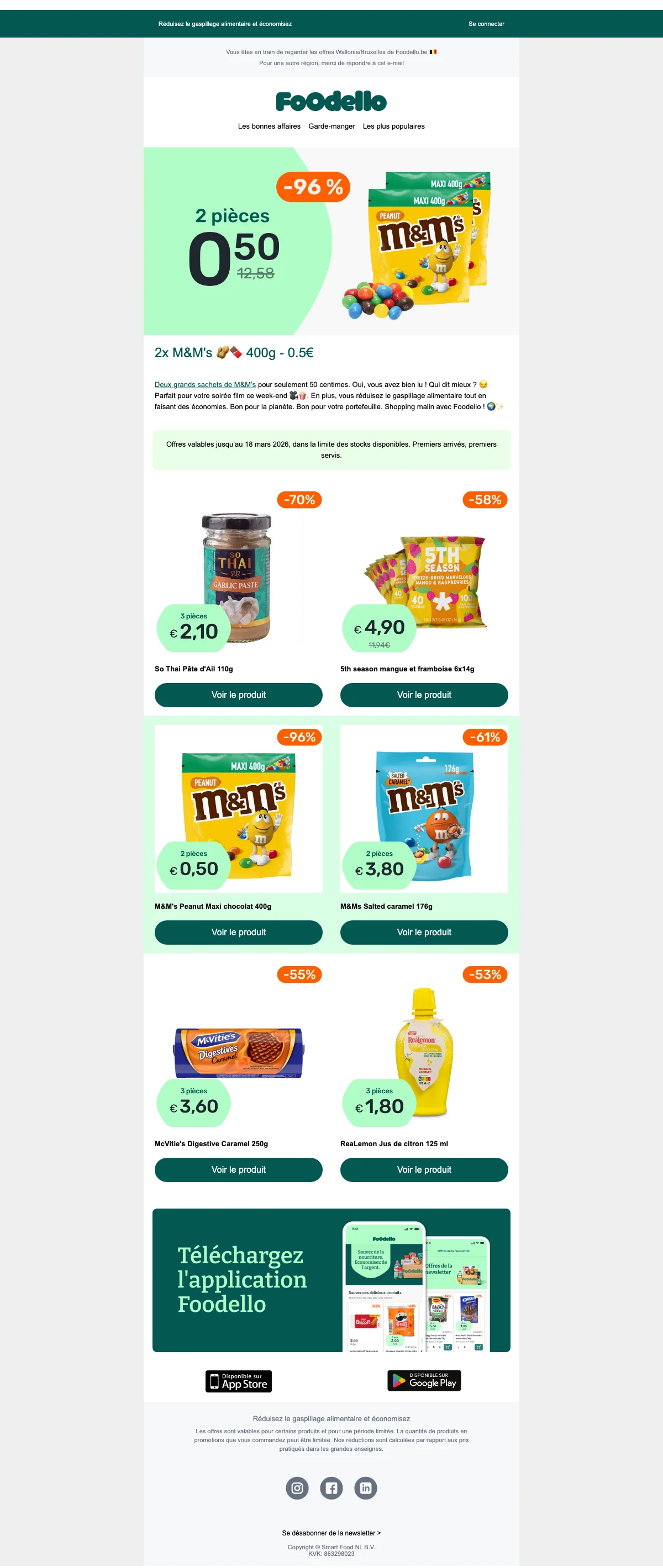The height and width of the screenshot is (1568, 663).
Task: Follow the Deux grands sachets de M&M's link
Action: click(205, 385)
